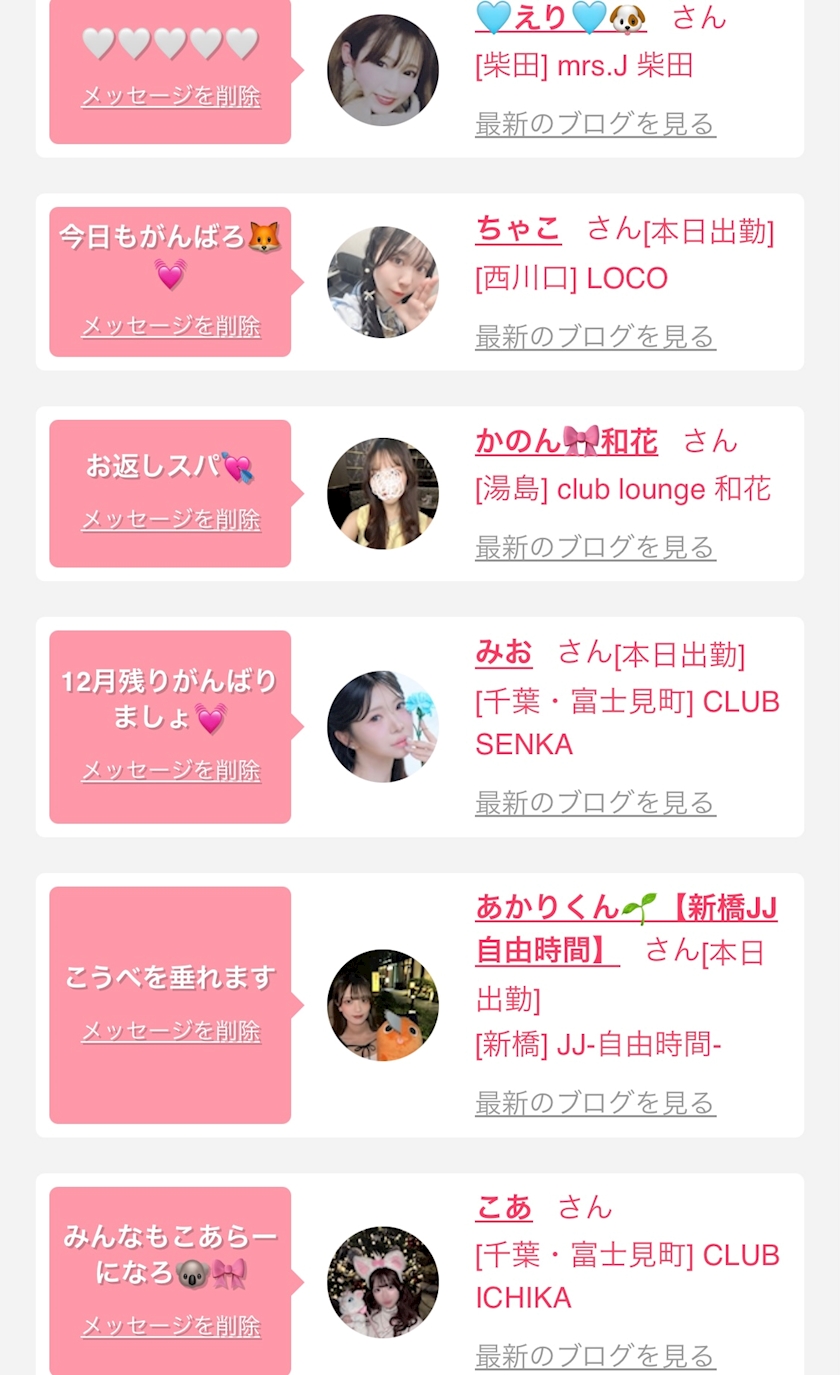The image size is (840, 1375).
Task: View あかりくん's latest blog
Action: click(595, 1103)
